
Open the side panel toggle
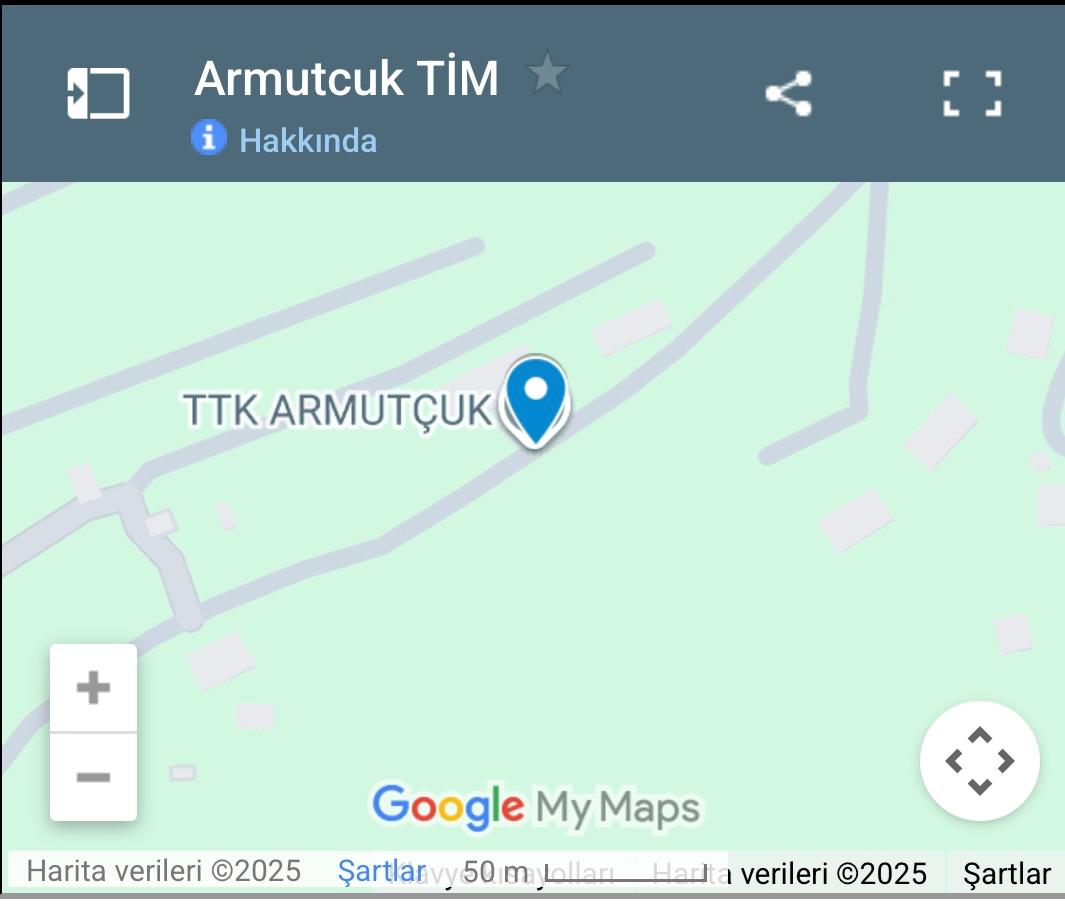click(x=98, y=94)
